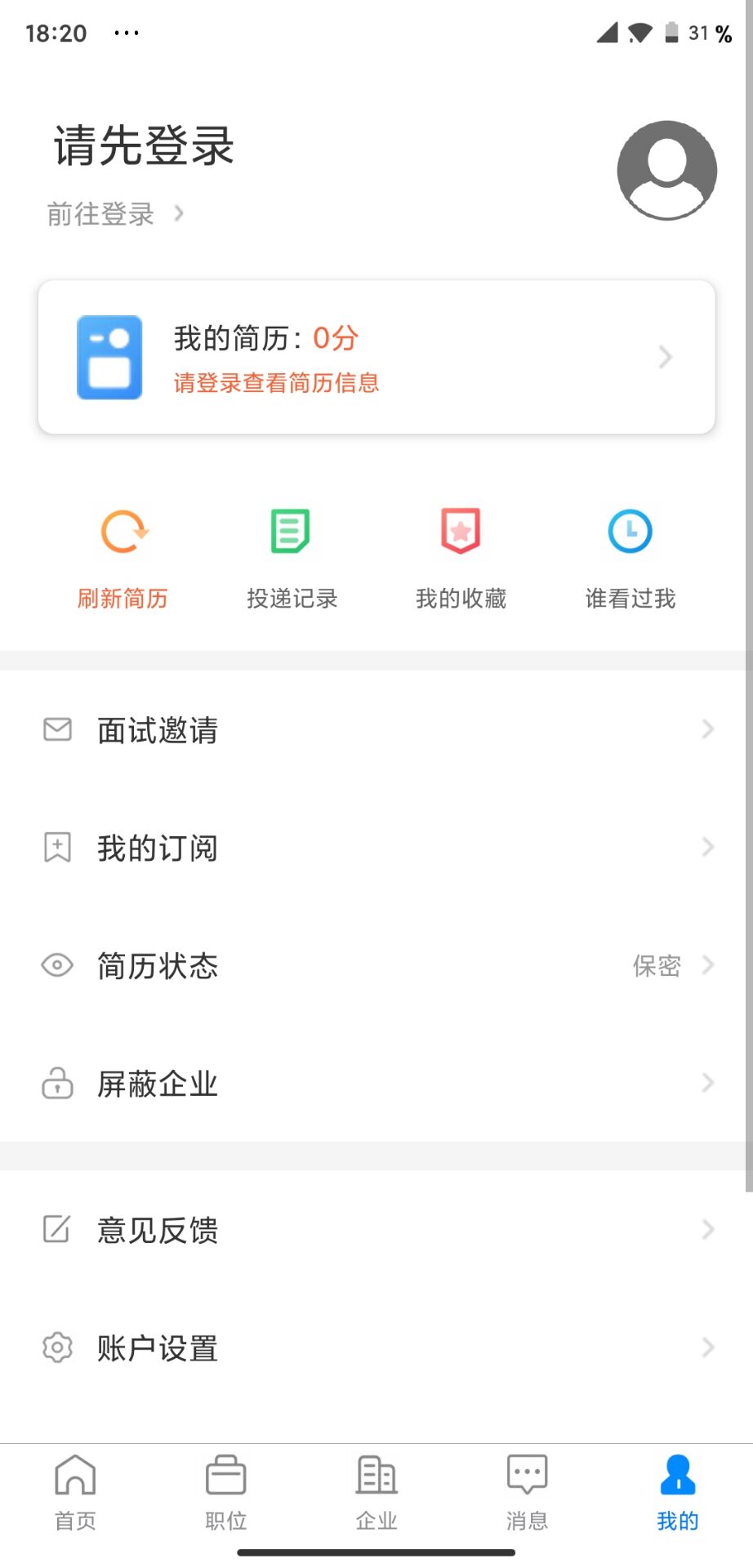Select the 刷新简历 refresh resume icon
The image size is (753, 1568).
(x=123, y=532)
